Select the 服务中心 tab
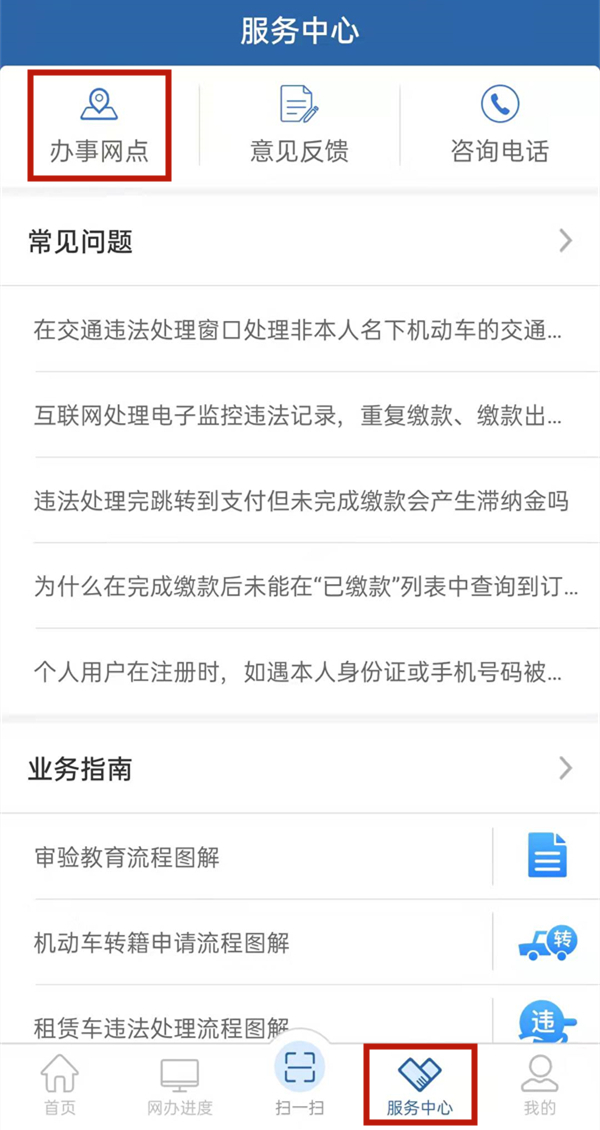Image resolution: width=600 pixels, height=1130 pixels. point(420,1084)
